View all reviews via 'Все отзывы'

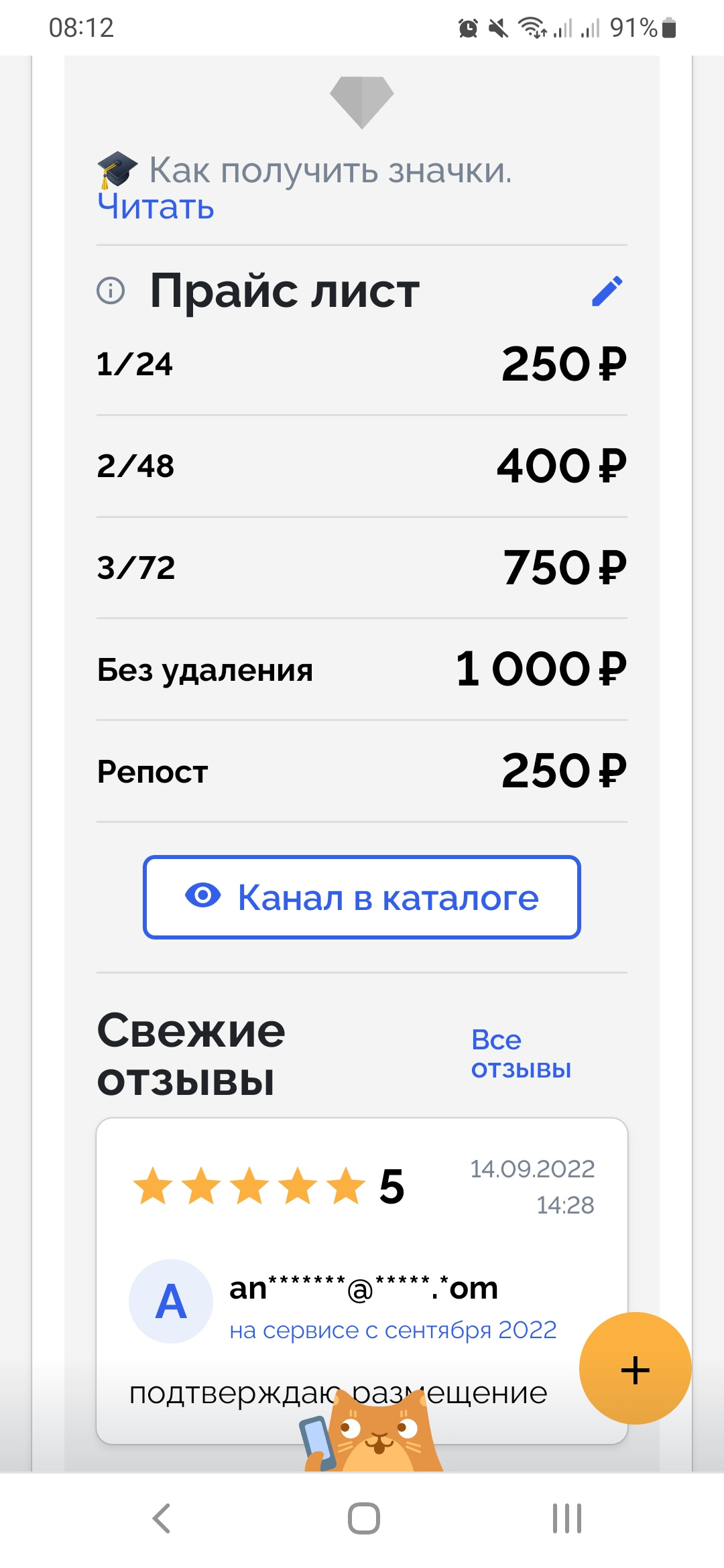point(521,1054)
